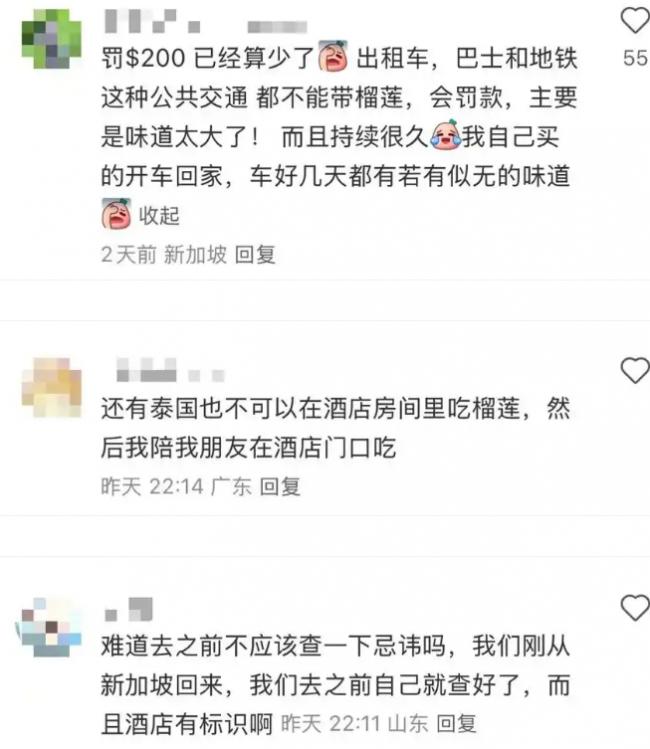Like the comment about checking taboos beforehand

(x=634, y=607)
